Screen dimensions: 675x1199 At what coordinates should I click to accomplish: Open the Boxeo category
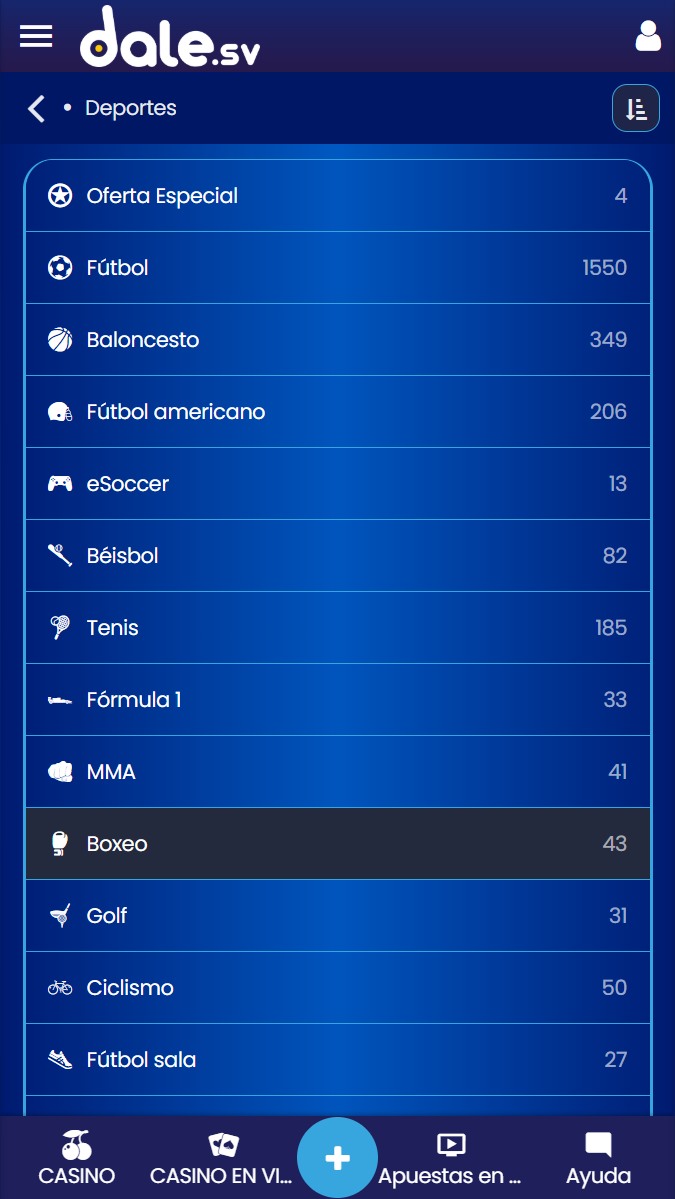coord(338,844)
